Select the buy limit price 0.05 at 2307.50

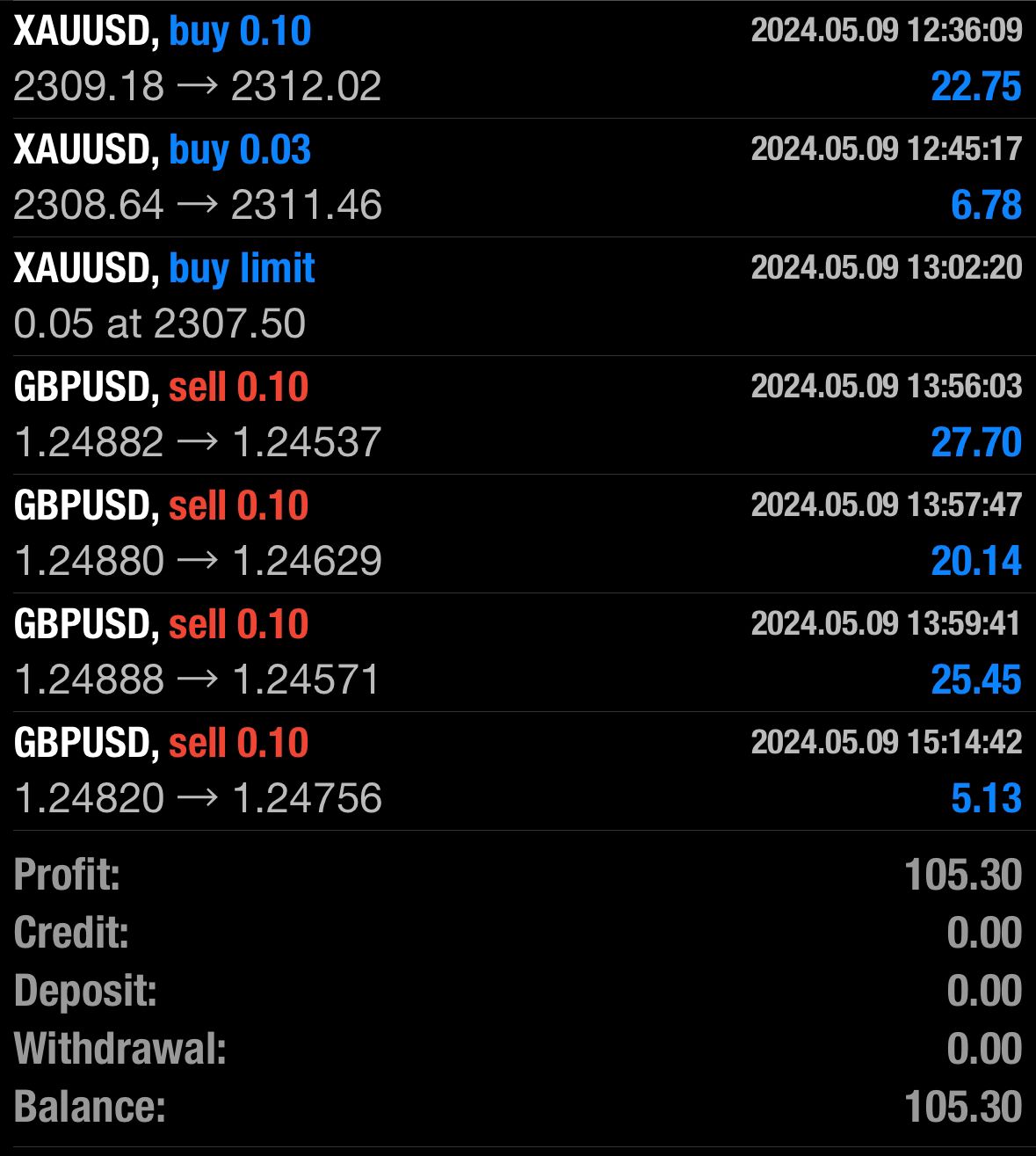(x=162, y=324)
